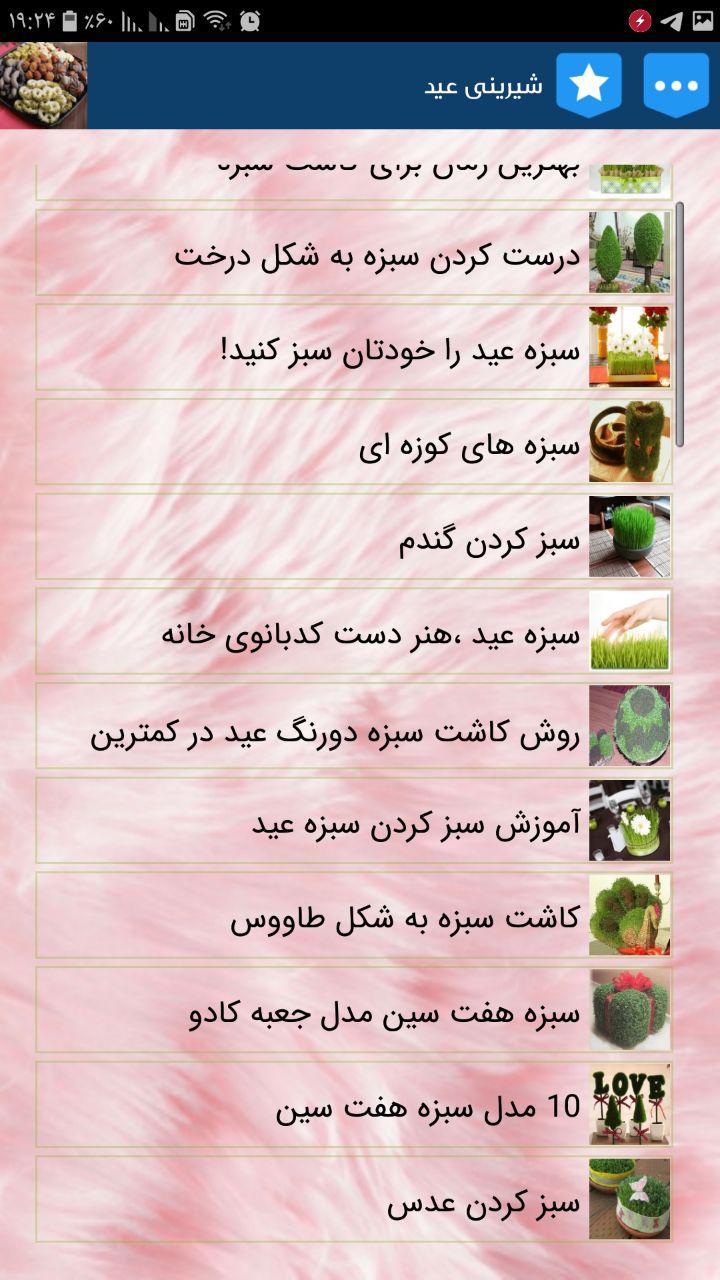View 'آموزش سبز کردن سبزه عید'
Viewport: 720px width, 1280px height.
pos(355,820)
